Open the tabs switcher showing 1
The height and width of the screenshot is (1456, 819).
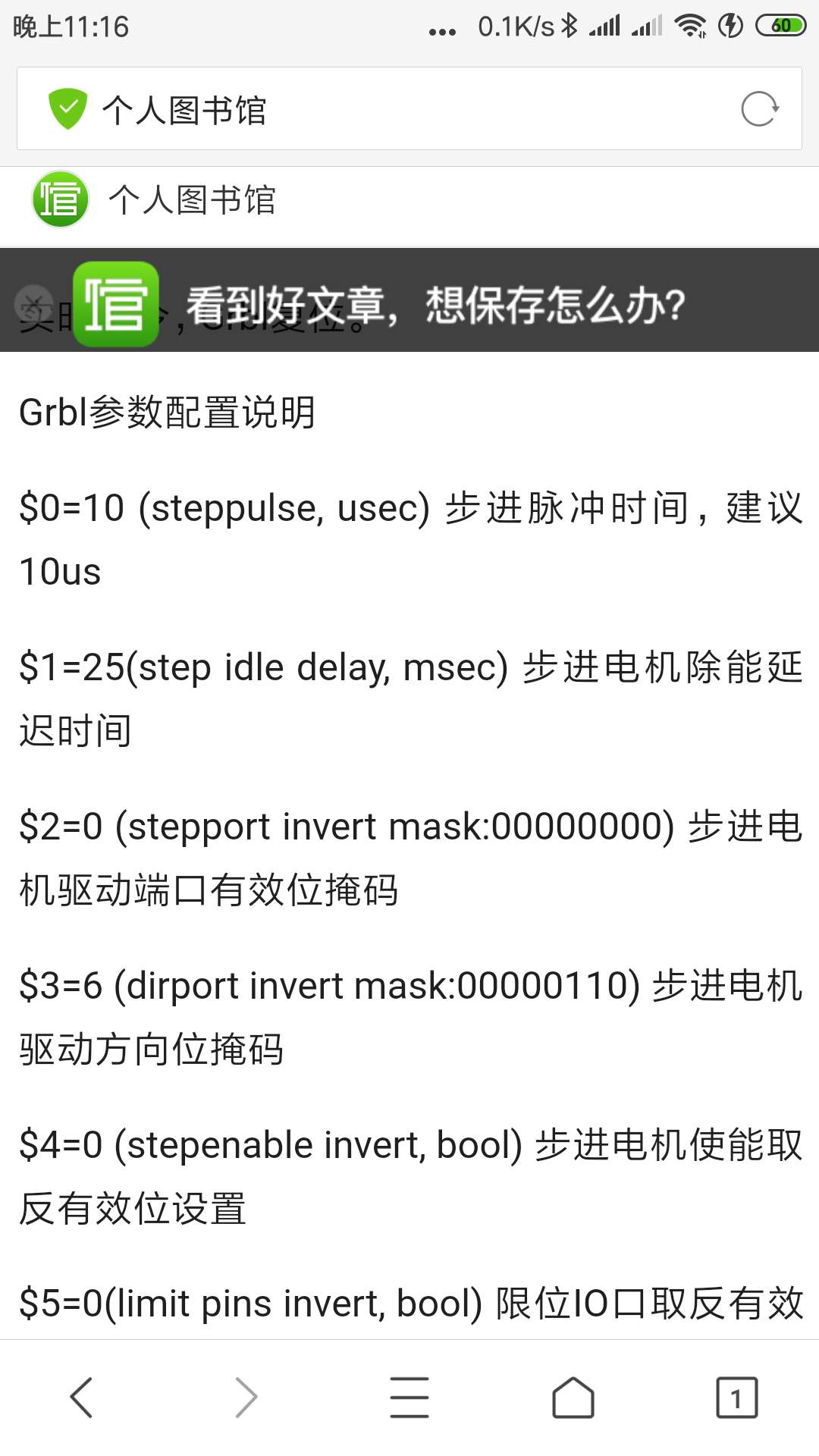[737, 1397]
